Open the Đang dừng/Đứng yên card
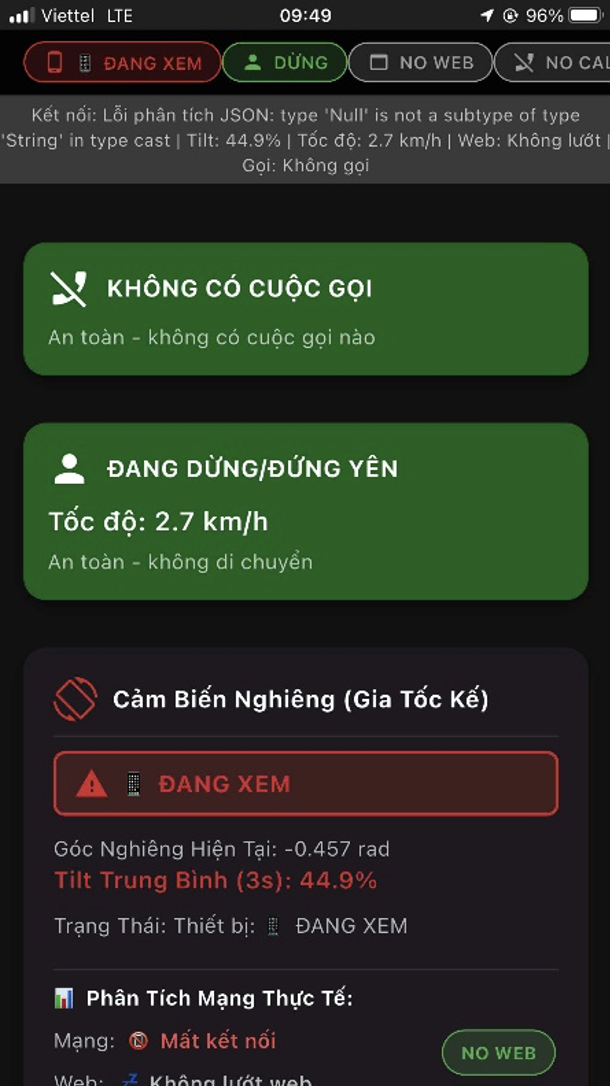The image size is (610, 1086). click(x=305, y=511)
